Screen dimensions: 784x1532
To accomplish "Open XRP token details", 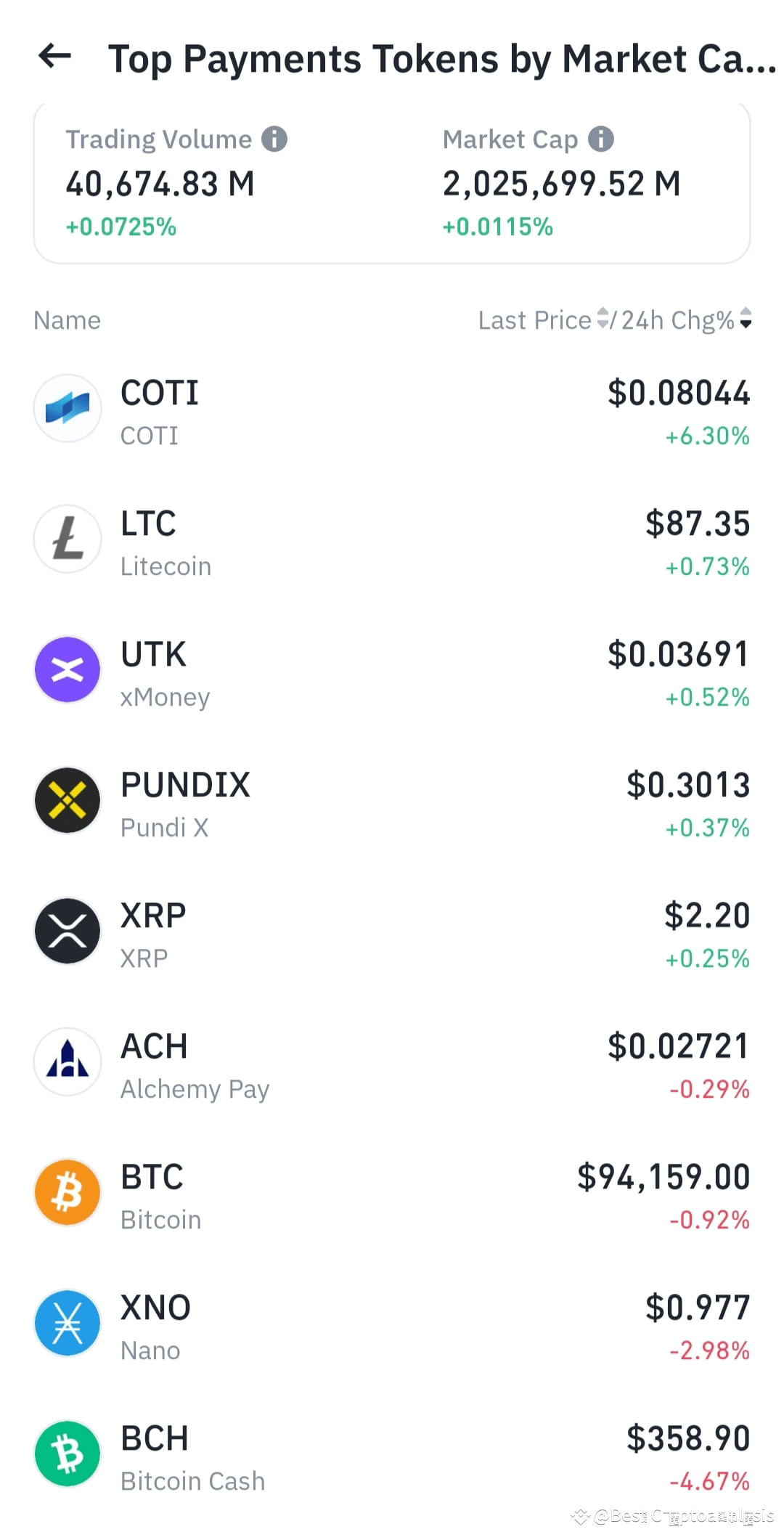I will point(392,933).
